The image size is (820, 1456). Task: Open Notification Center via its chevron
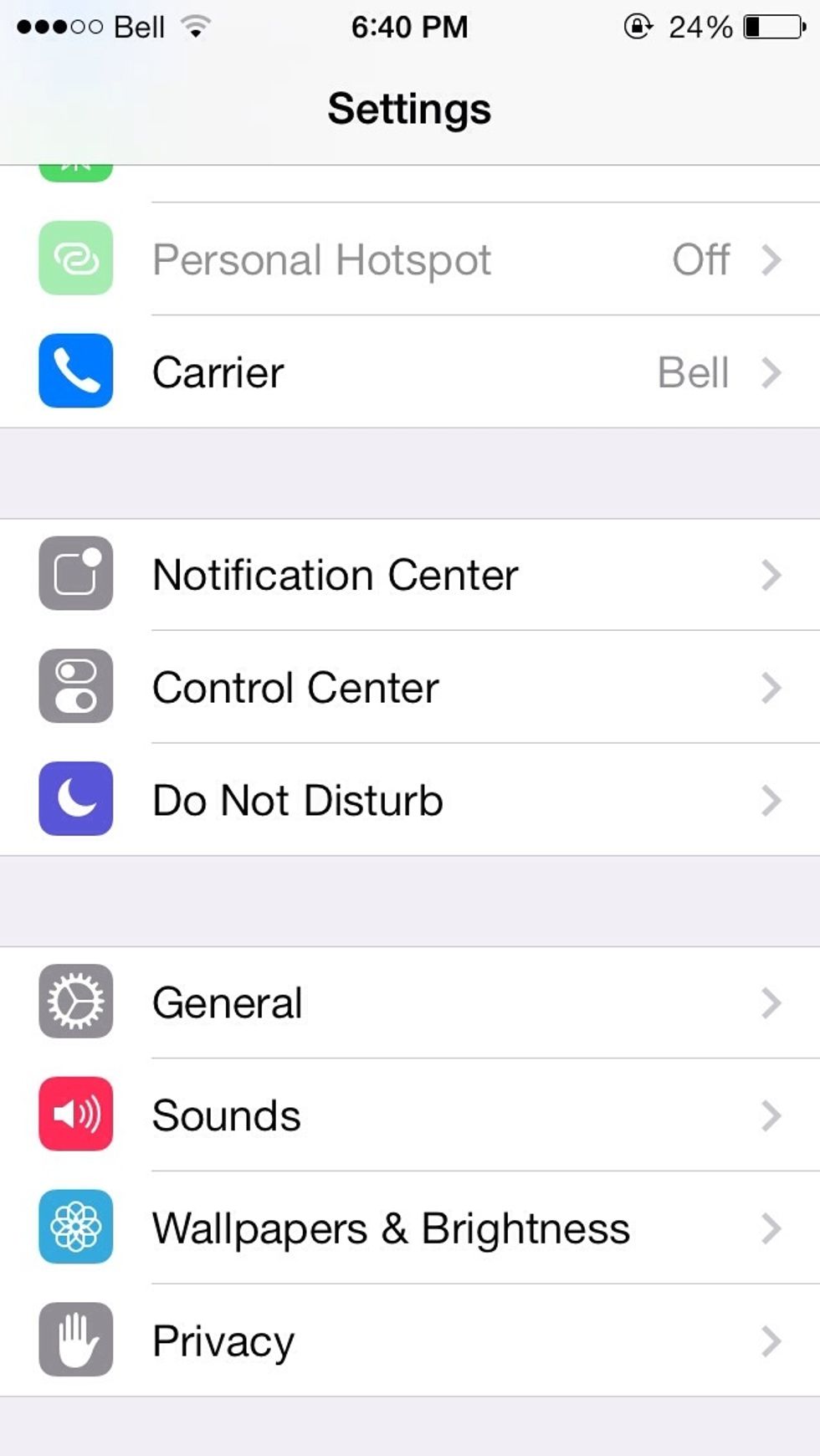tap(771, 574)
